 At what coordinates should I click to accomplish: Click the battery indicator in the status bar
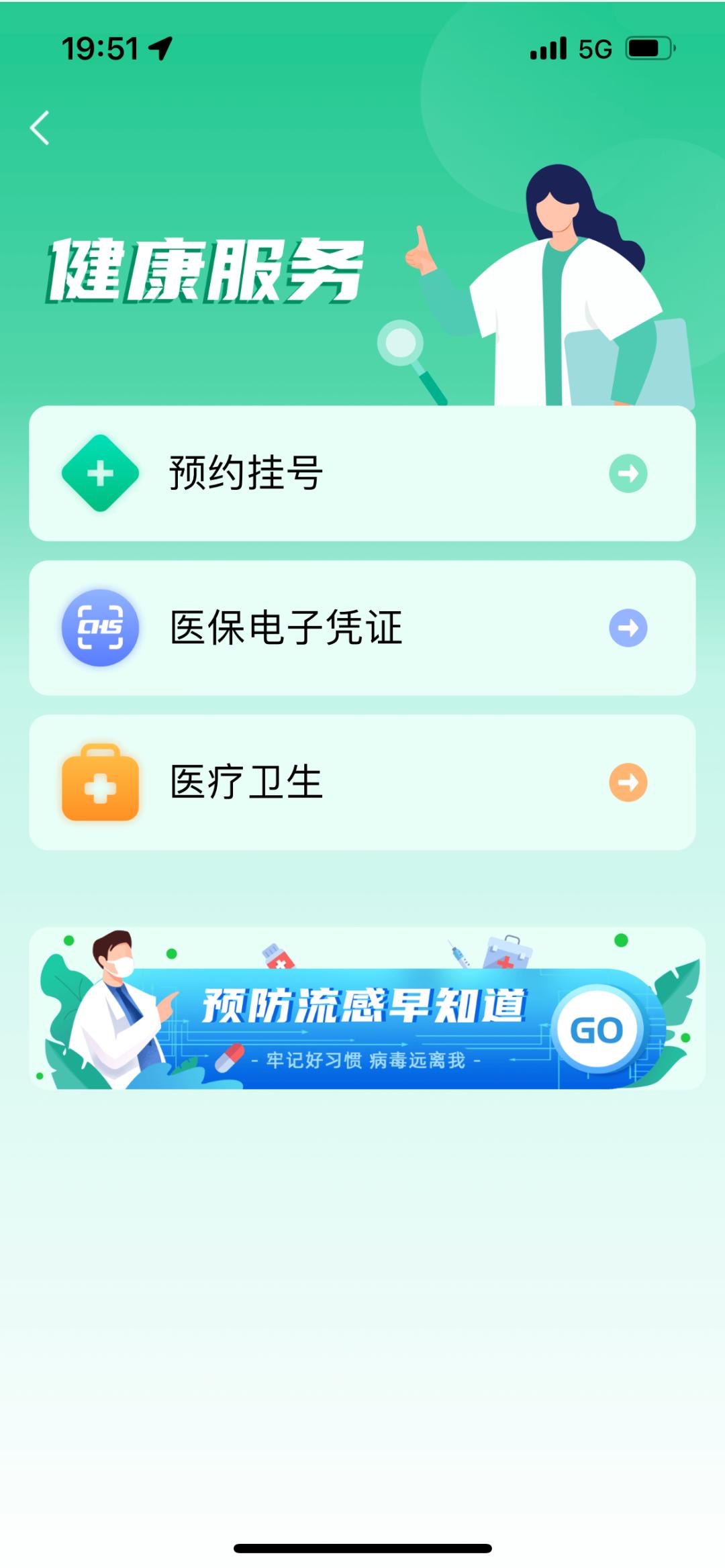click(x=646, y=47)
